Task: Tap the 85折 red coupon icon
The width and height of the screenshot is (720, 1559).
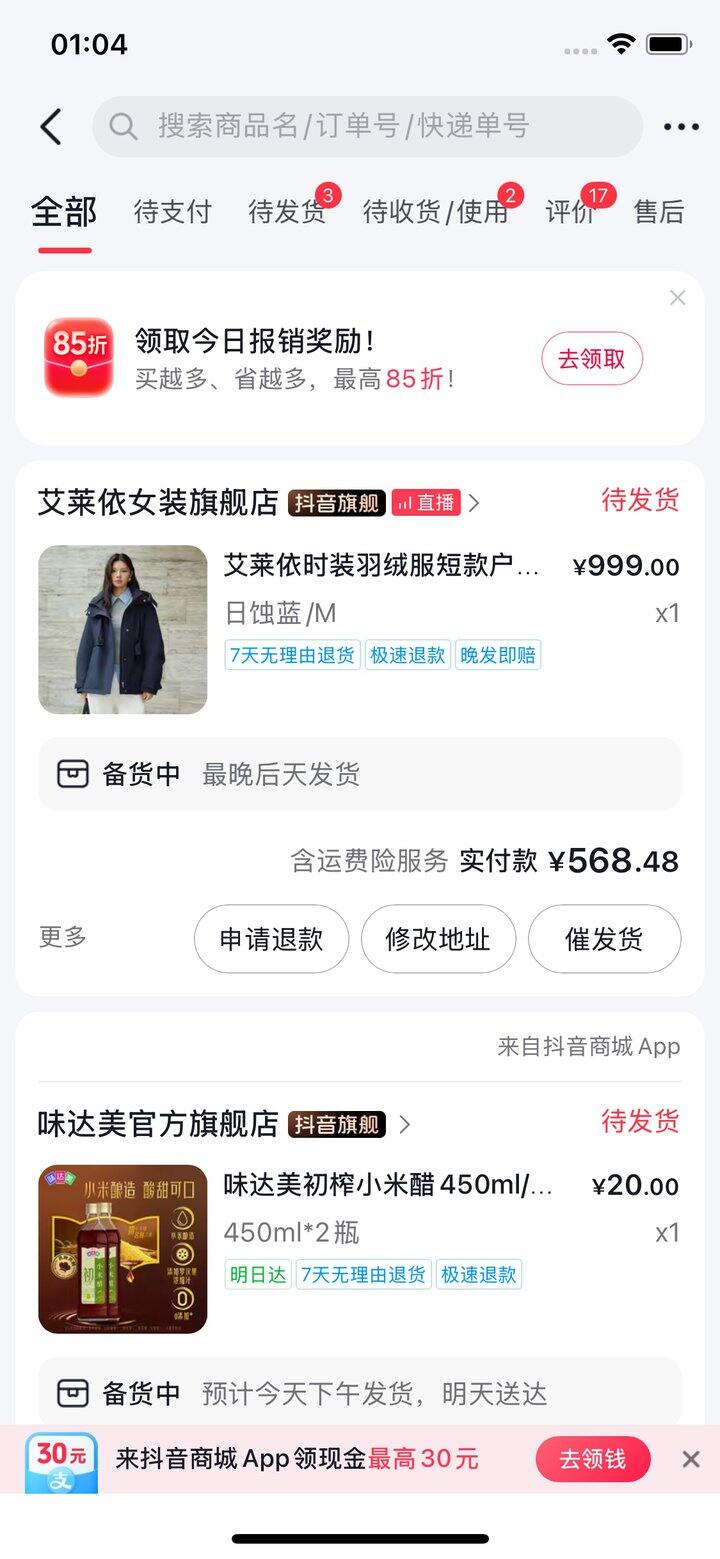Action: pos(77,358)
